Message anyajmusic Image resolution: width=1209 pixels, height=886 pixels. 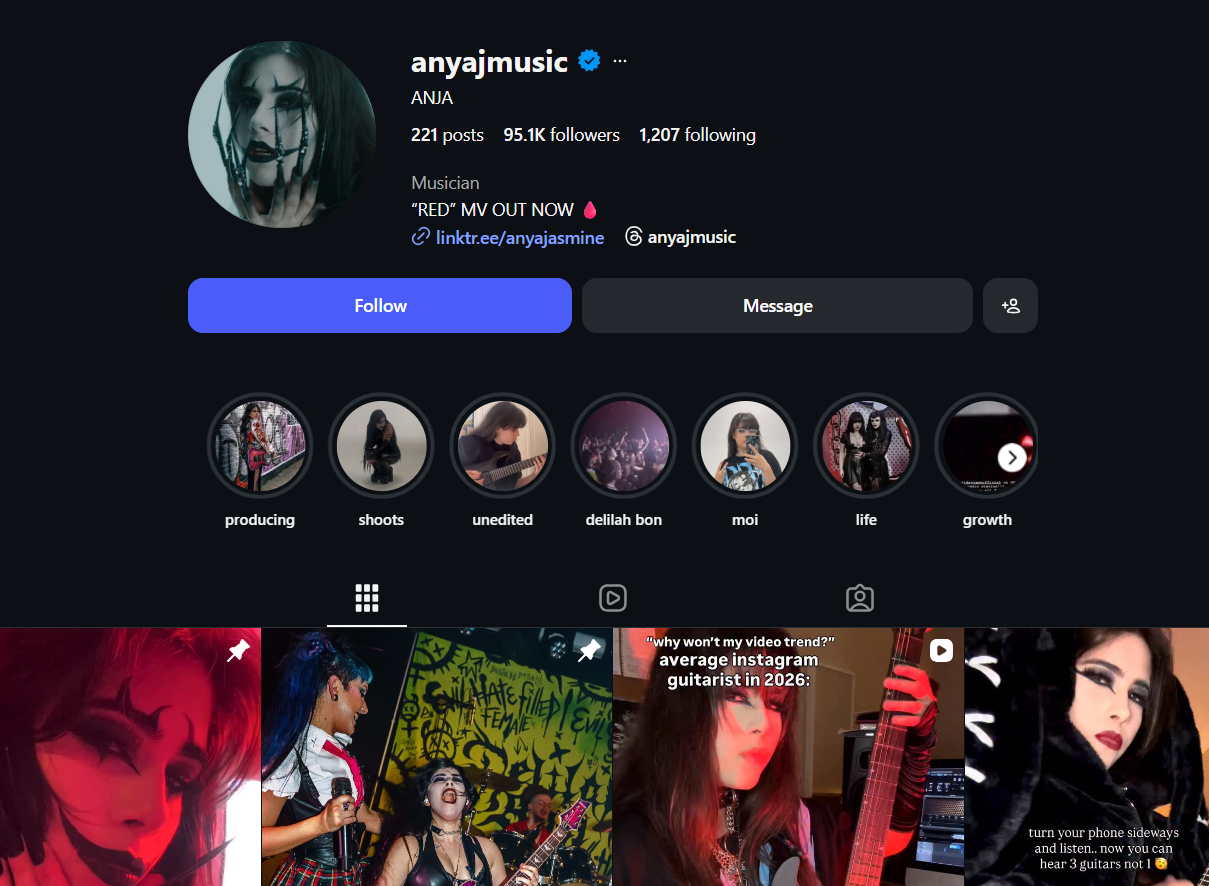tap(777, 305)
